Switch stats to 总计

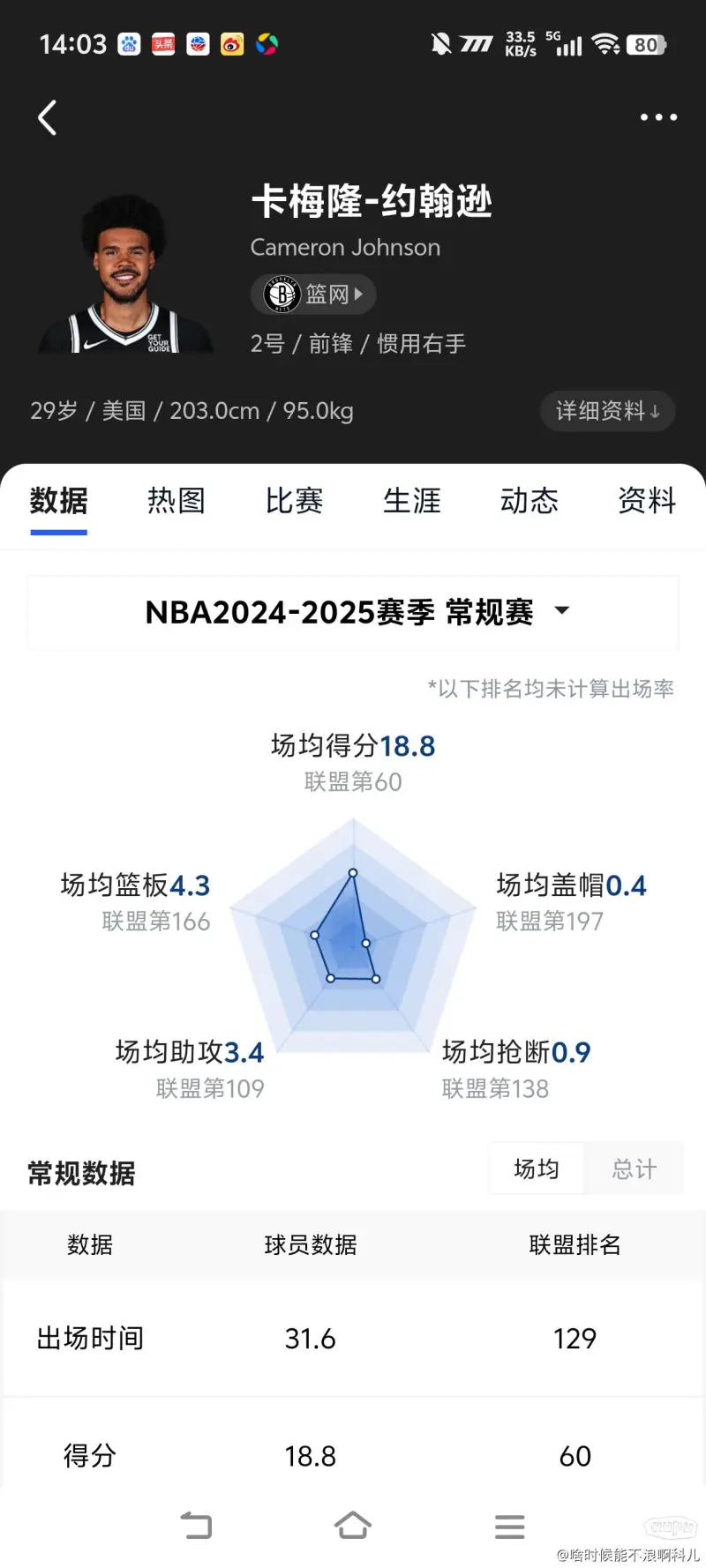tap(634, 1169)
